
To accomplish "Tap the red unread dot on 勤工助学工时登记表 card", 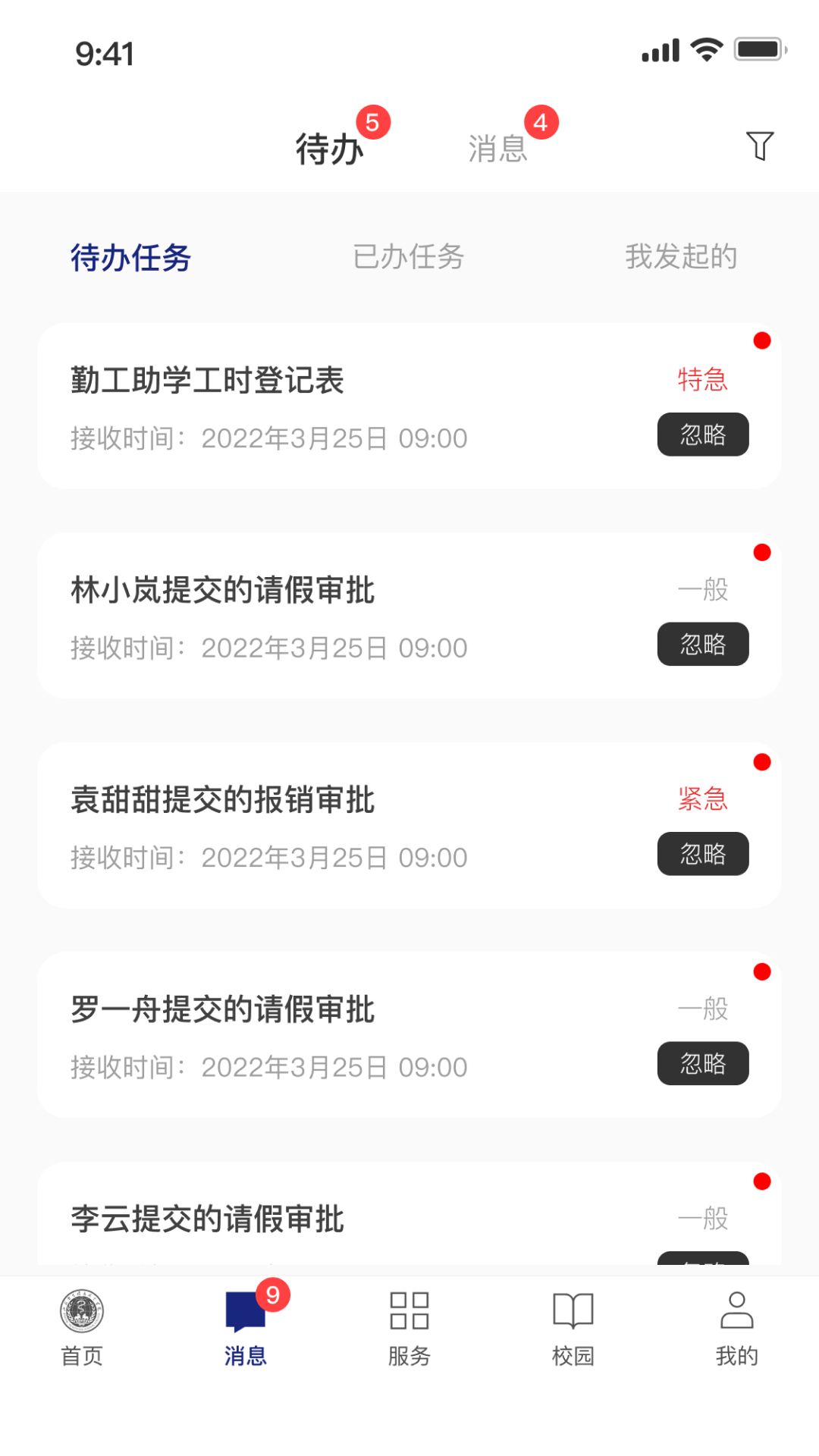I will (x=762, y=341).
